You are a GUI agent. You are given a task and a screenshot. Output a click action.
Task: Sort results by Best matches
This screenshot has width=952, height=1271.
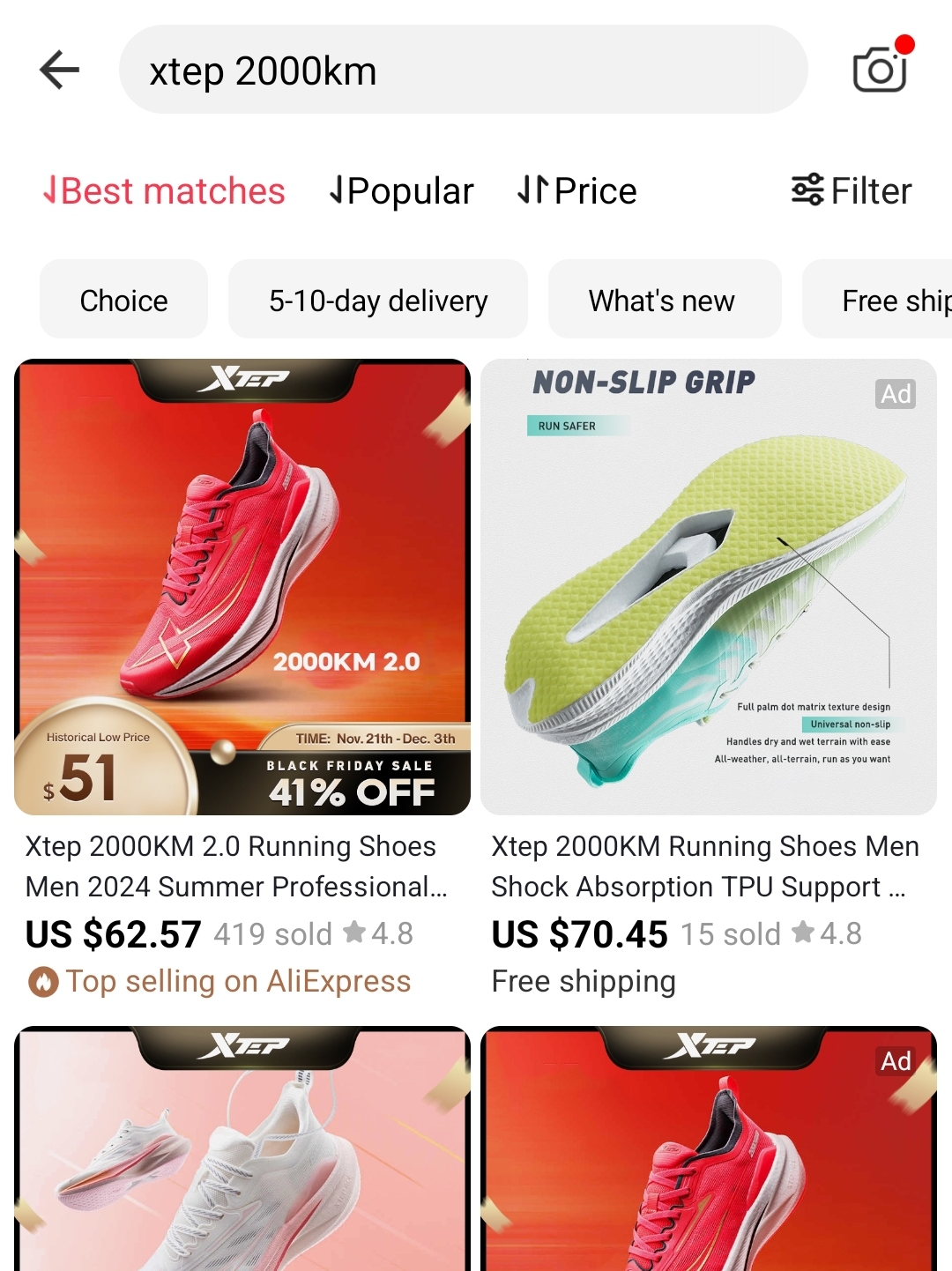(x=164, y=190)
